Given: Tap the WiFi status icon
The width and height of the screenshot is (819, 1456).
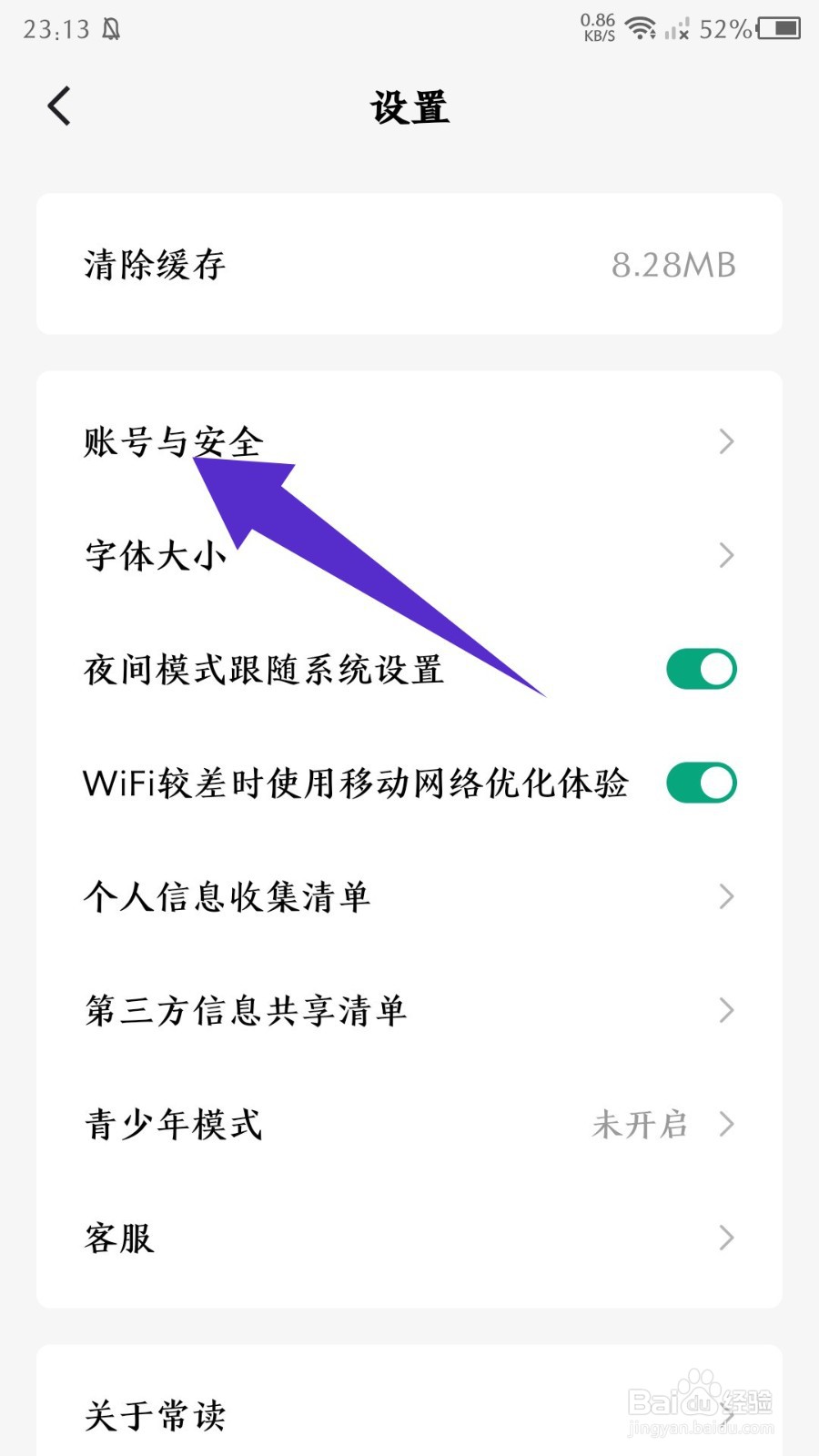Looking at the screenshot, I should click(x=642, y=29).
